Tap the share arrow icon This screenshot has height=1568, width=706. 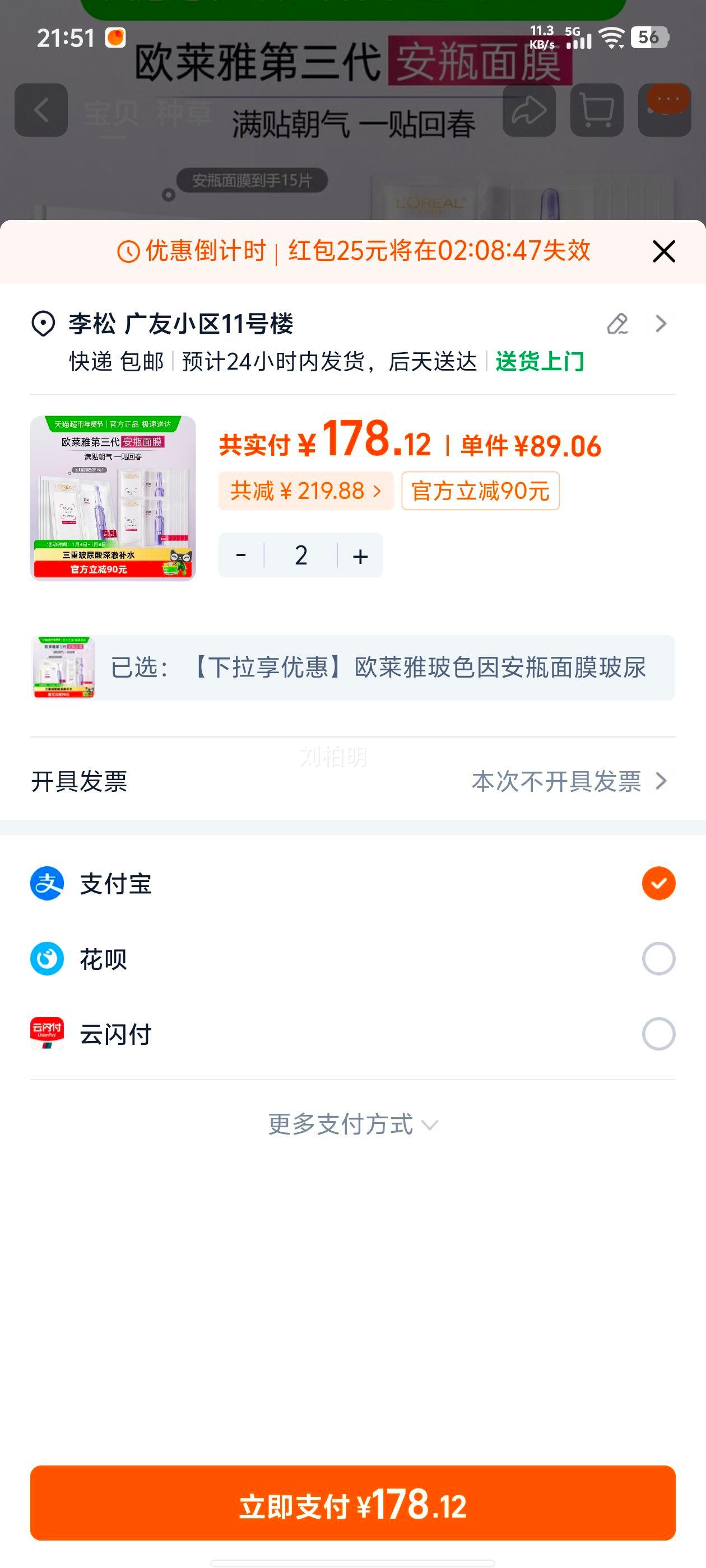click(529, 111)
